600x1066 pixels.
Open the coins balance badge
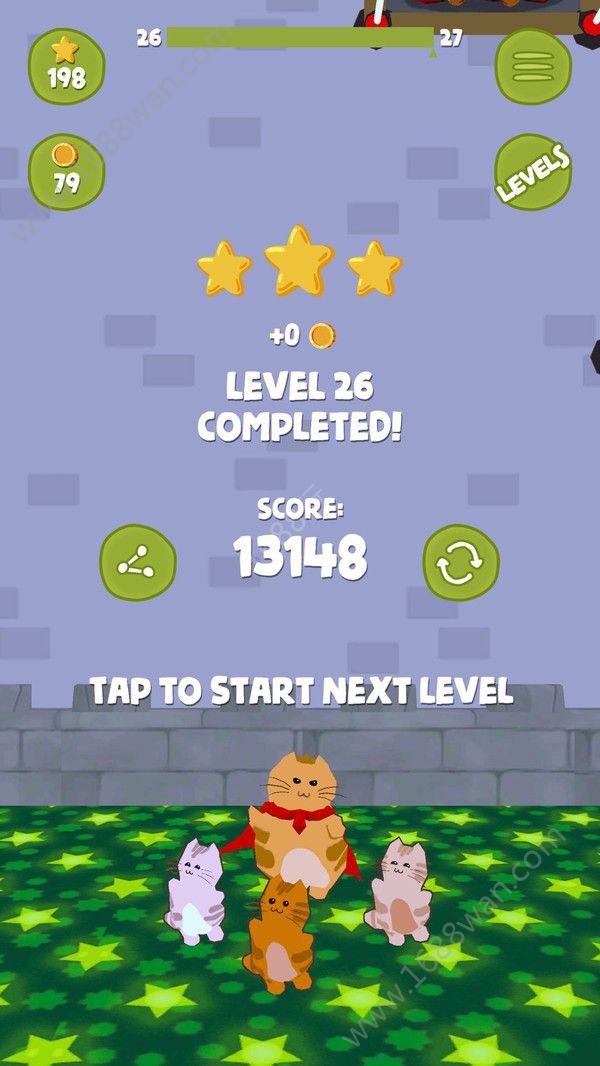pyautogui.click(x=66, y=171)
